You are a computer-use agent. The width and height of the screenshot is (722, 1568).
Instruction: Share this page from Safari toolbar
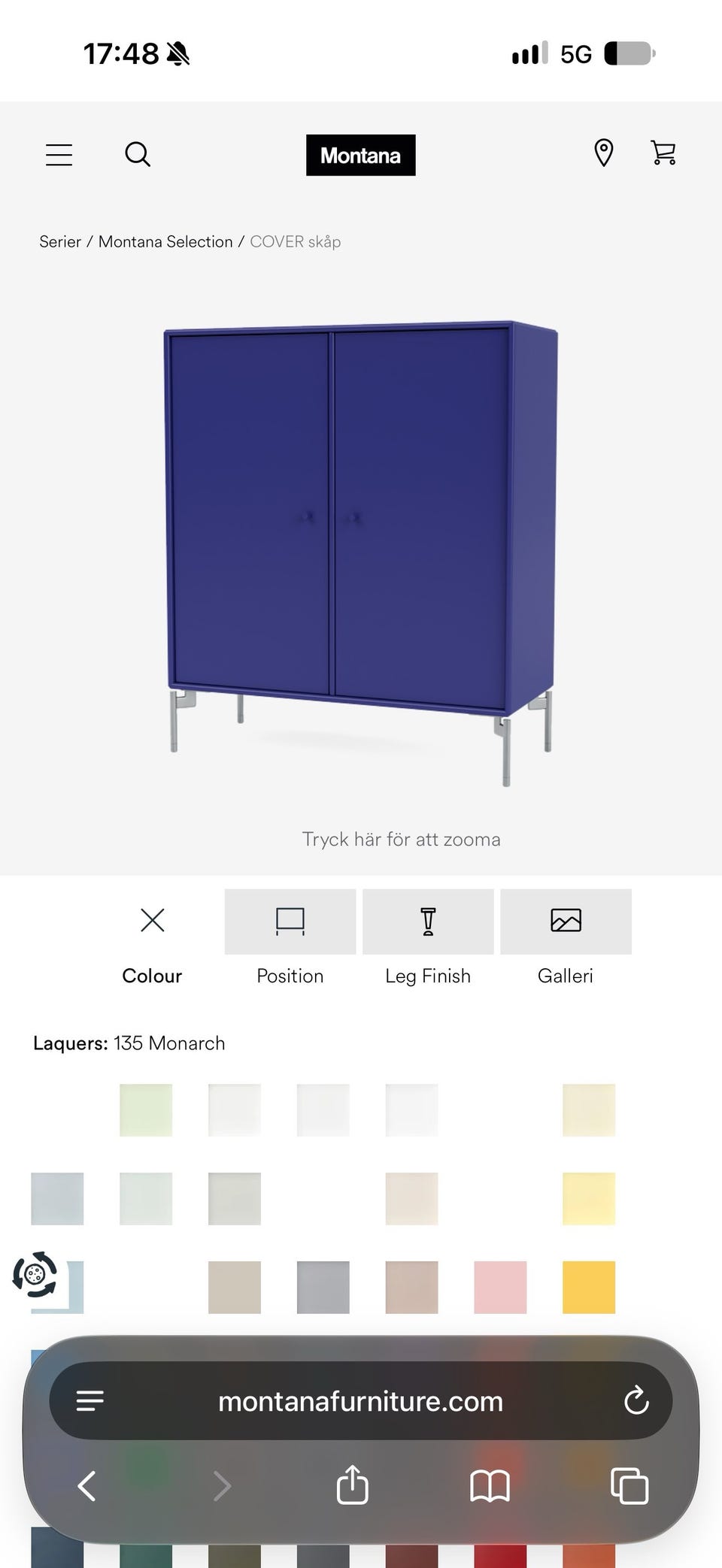(353, 1485)
